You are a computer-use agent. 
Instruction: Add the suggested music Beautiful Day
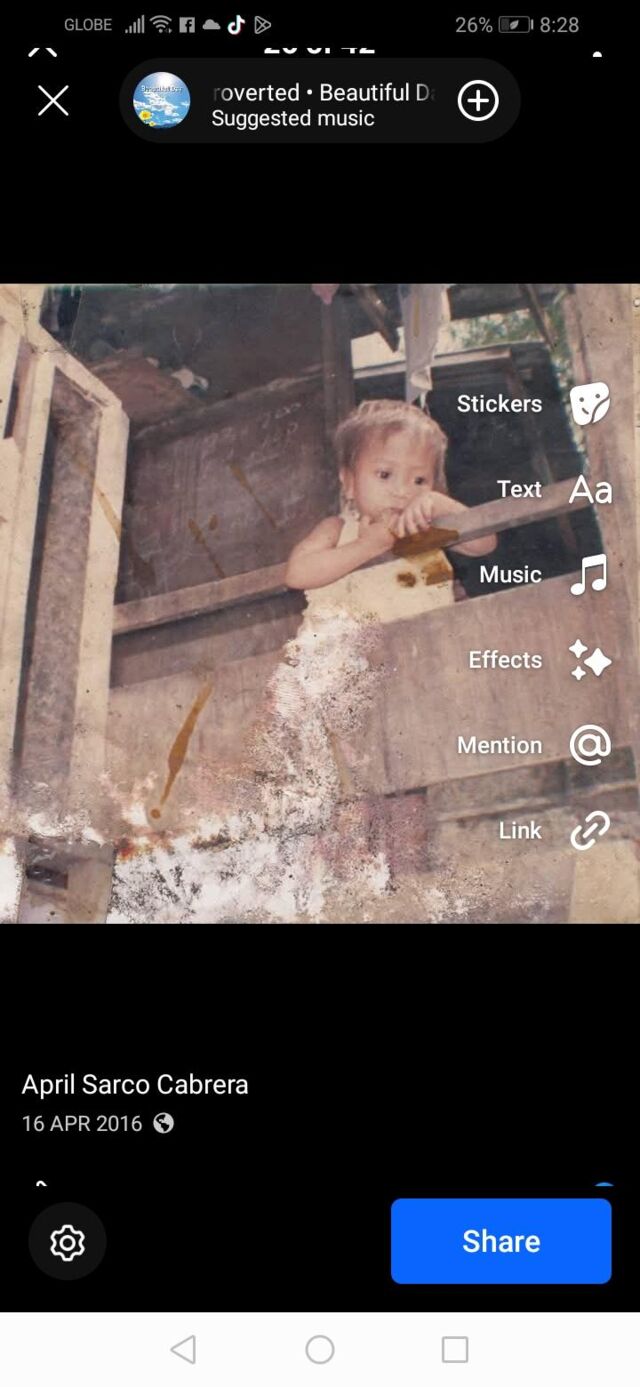coord(478,100)
